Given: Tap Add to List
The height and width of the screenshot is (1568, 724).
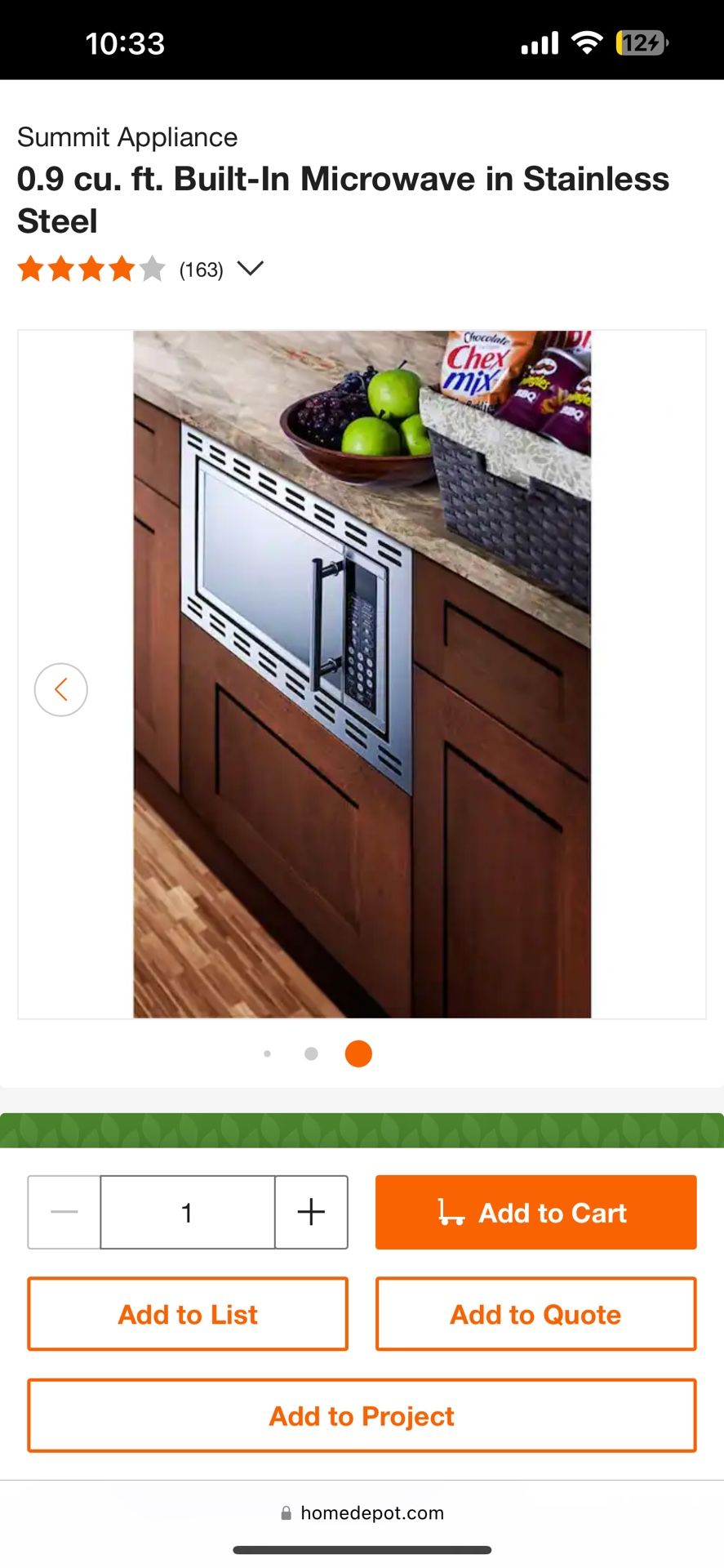Looking at the screenshot, I should [188, 1314].
